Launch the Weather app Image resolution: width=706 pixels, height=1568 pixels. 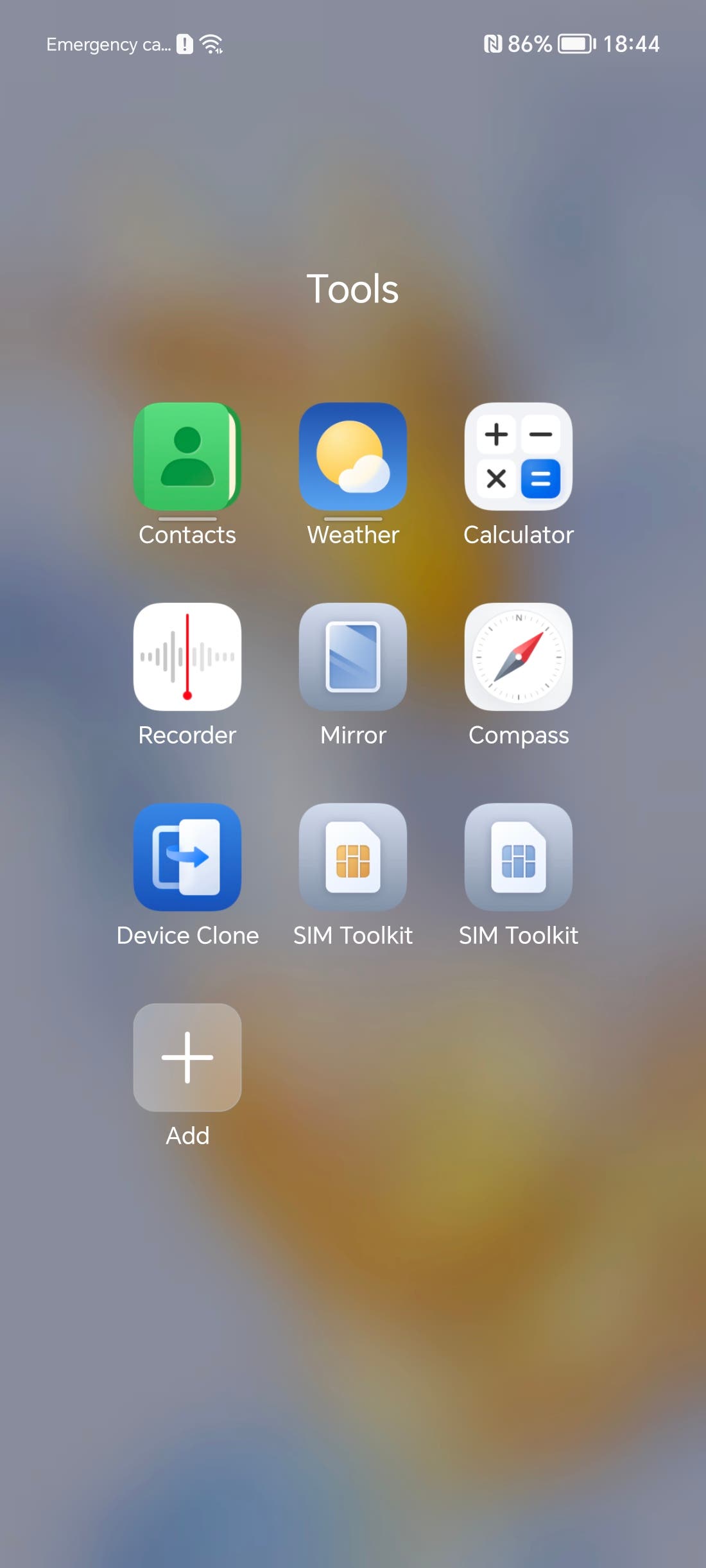click(353, 457)
